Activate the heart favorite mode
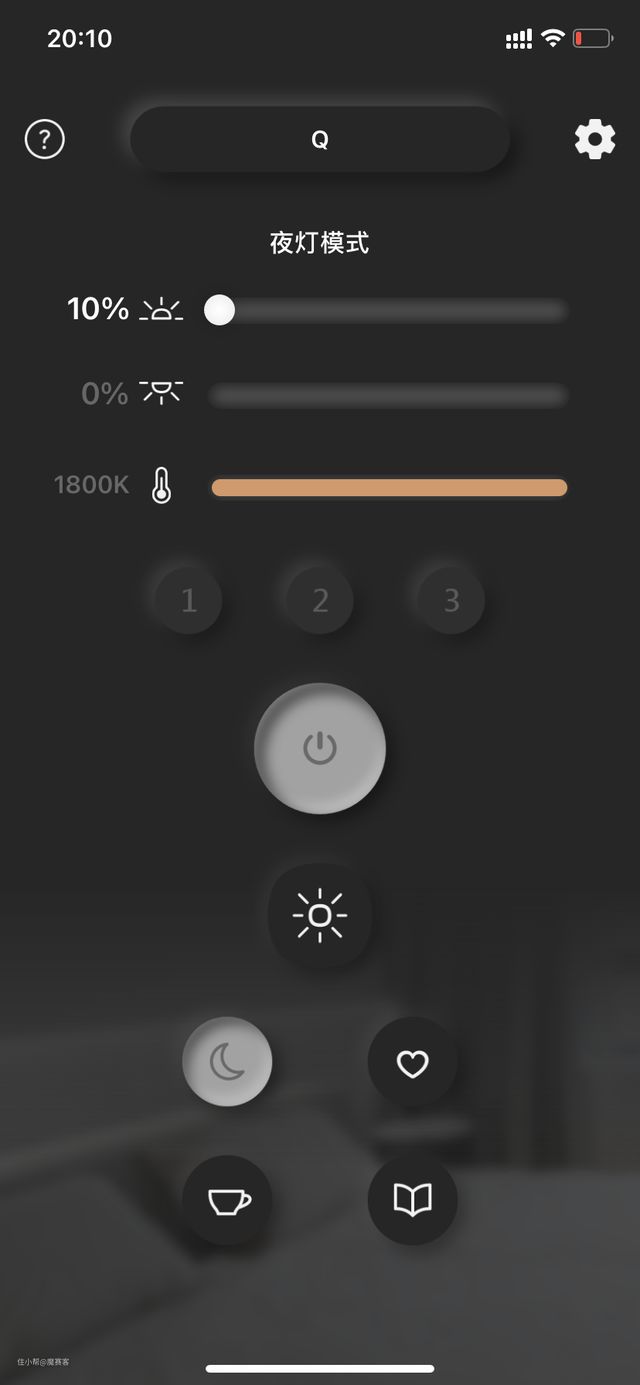The image size is (640, 1385). pos(413,1062)
